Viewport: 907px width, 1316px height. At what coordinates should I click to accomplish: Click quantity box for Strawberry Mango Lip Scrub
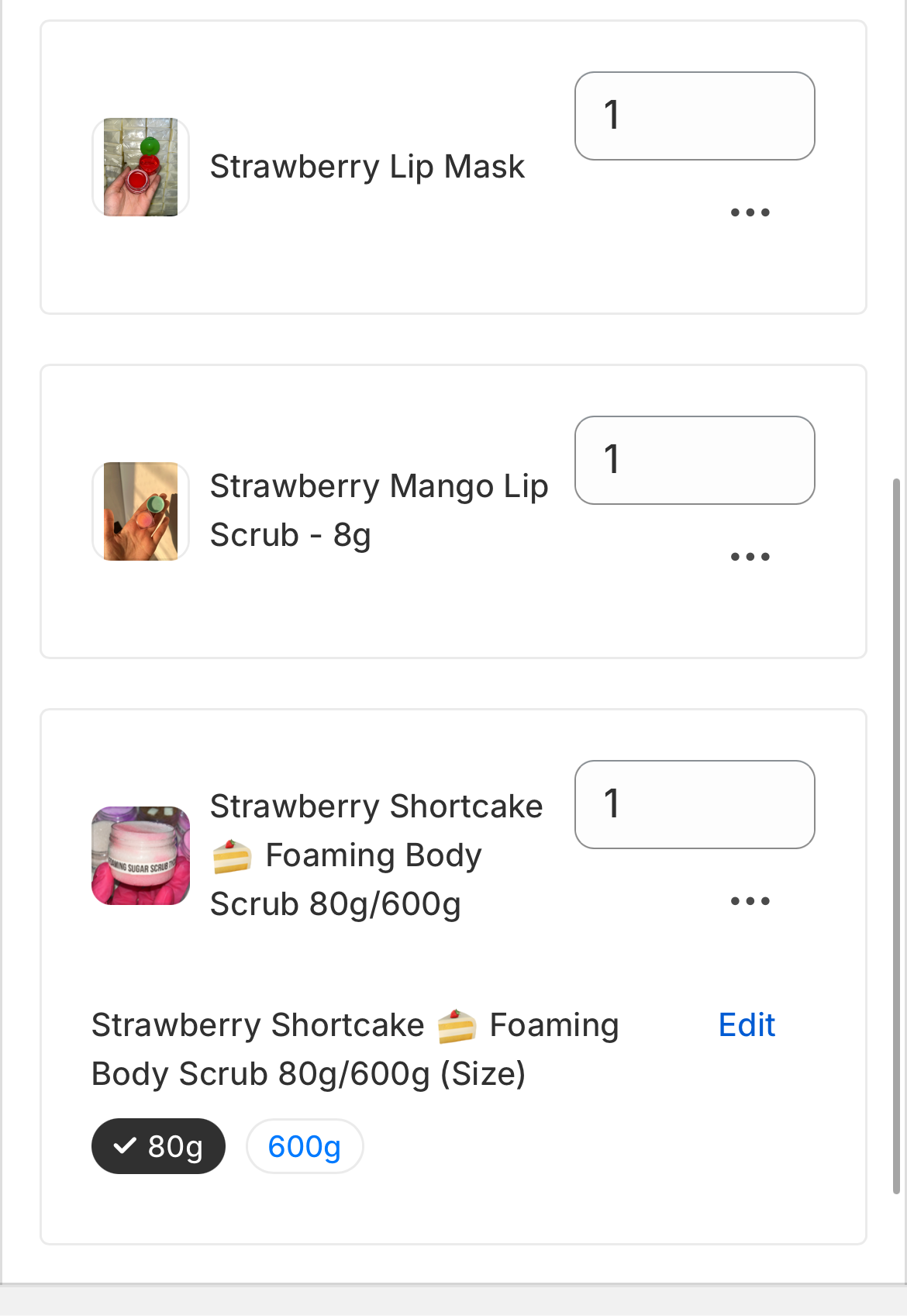coord(694,460)
